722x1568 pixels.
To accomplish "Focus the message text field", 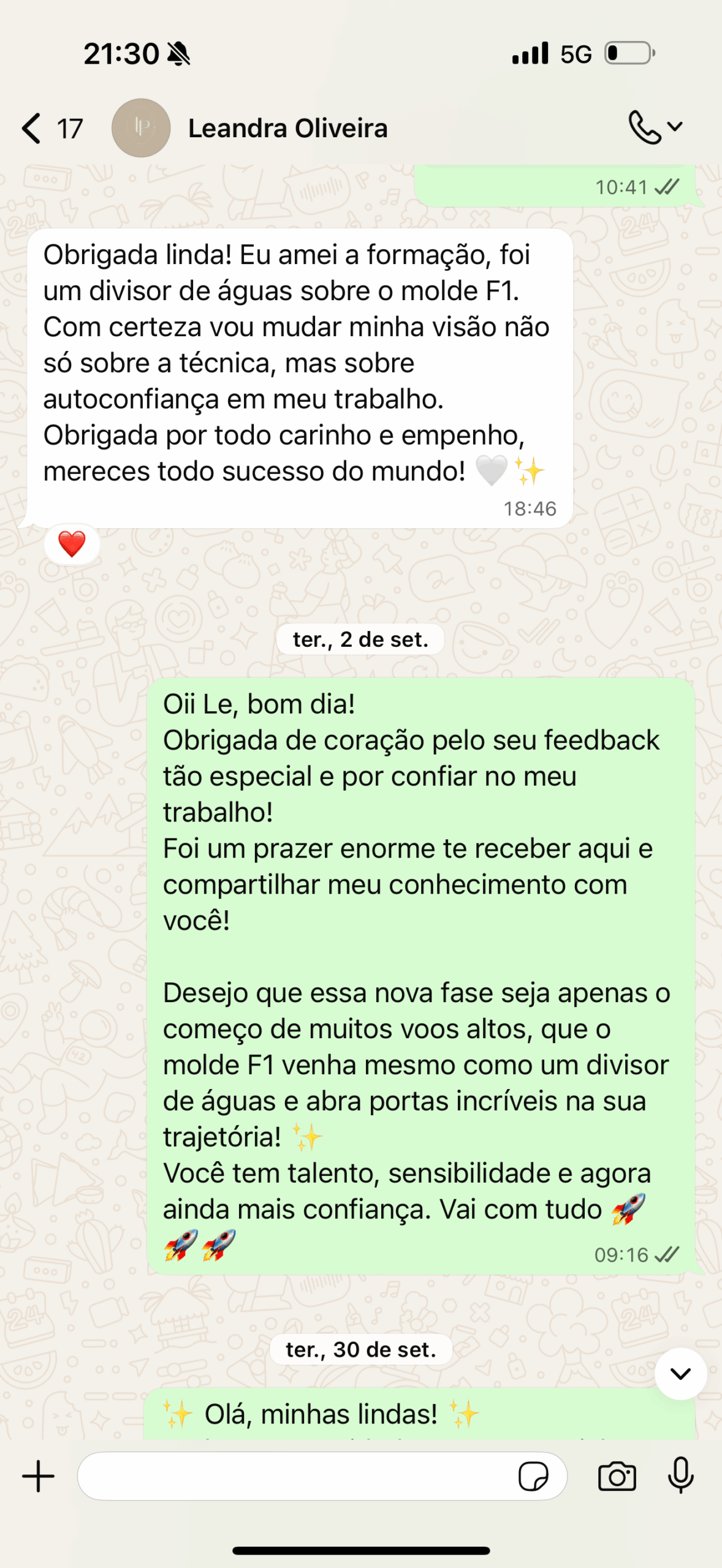I will pyautogui.click(x=294, y=1476).
